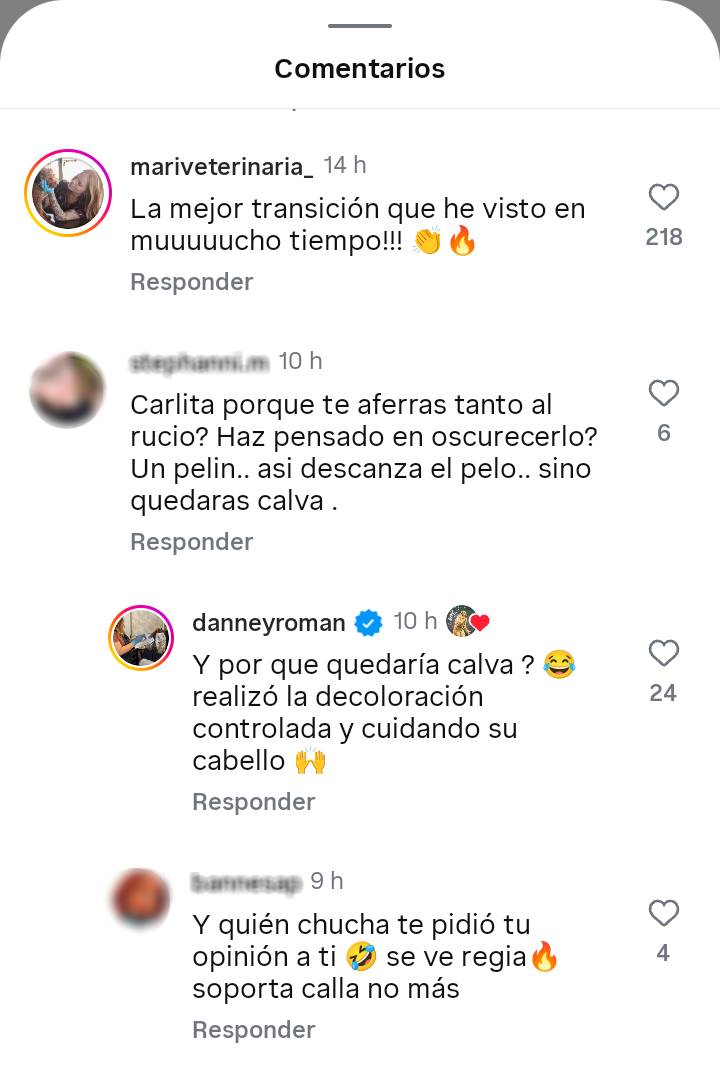The height and width of the screenshot is (1067, 720).
Task: Open mariveterinaria_ username link
Action: click(x=222, y=167)
